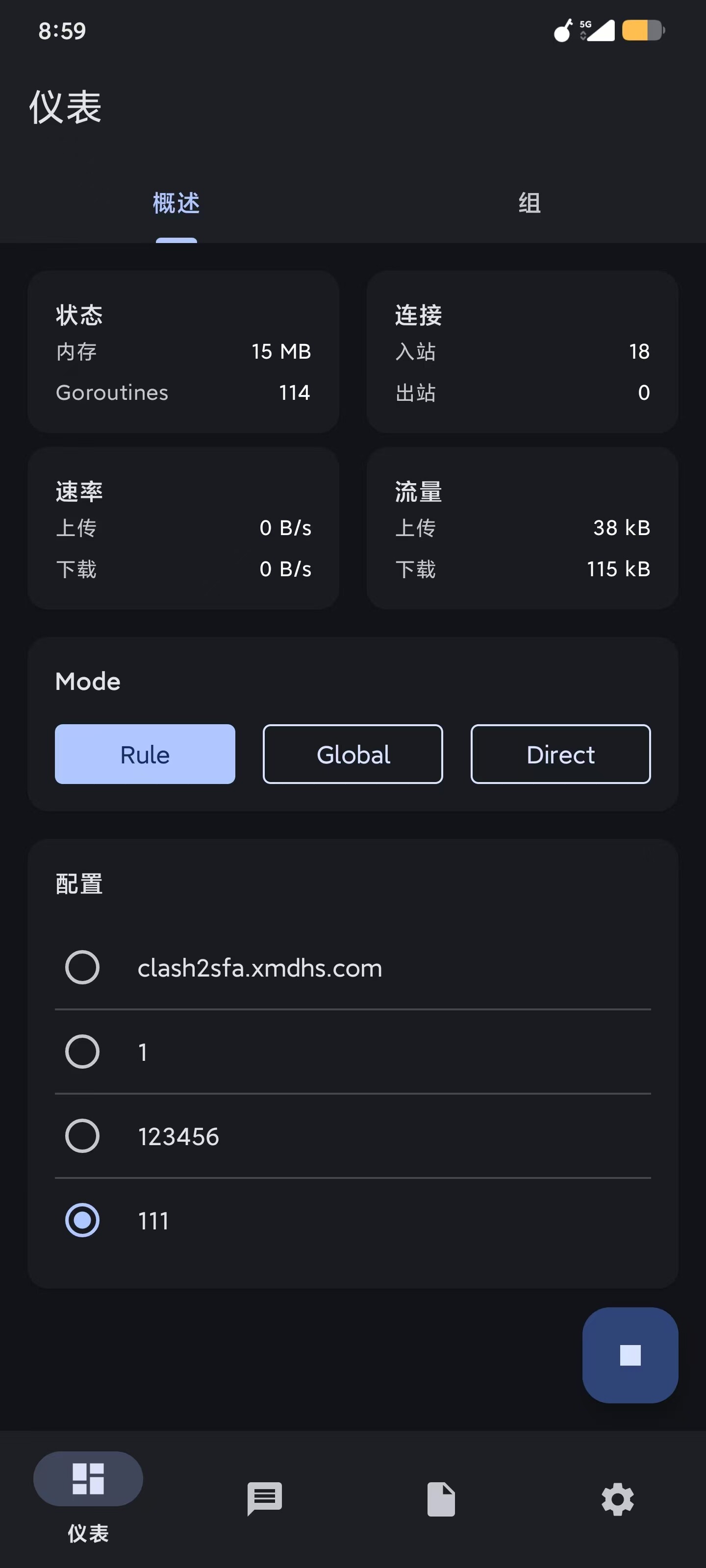The image size is (706, 1568).
Task: Stop the service with the square button
Action: (630, 1355)
